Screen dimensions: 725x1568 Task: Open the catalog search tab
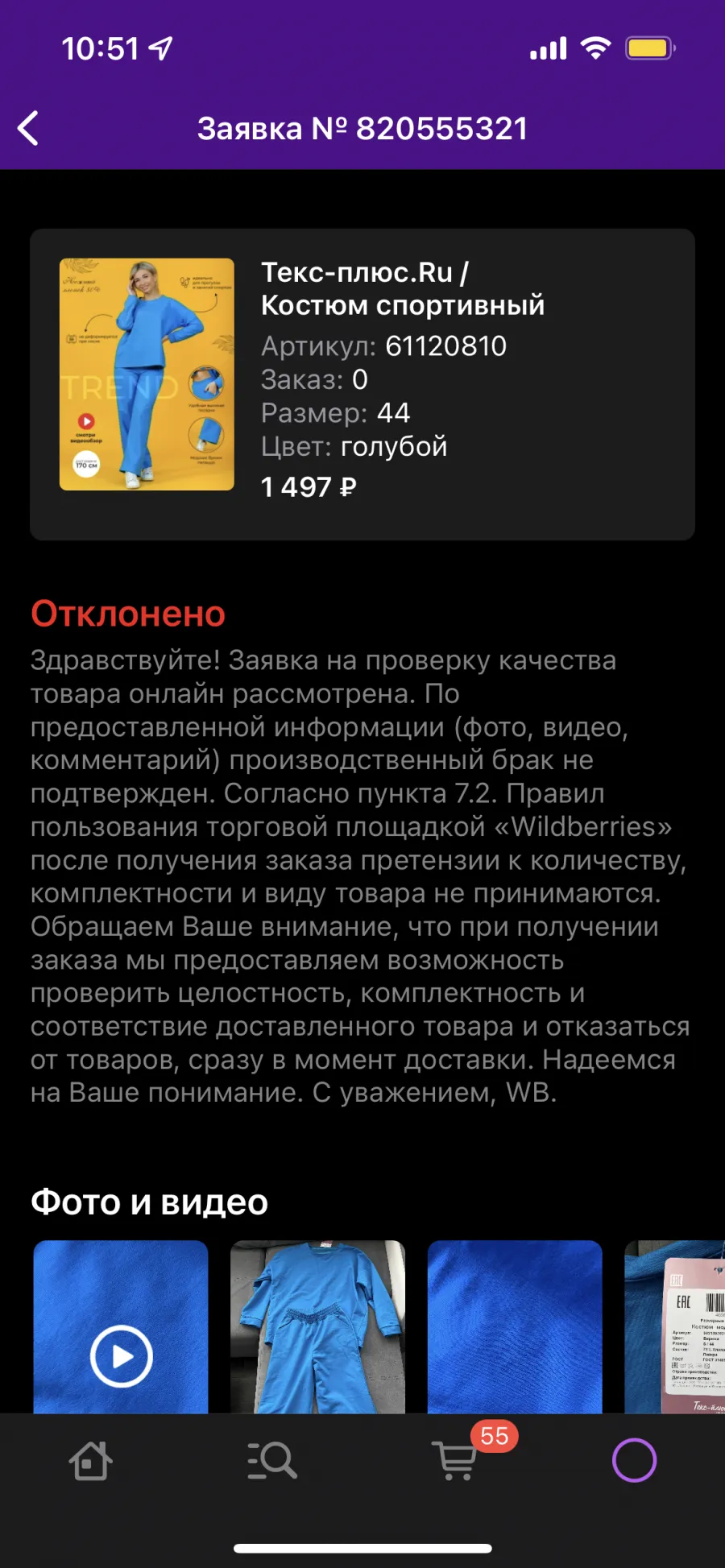272,1460
